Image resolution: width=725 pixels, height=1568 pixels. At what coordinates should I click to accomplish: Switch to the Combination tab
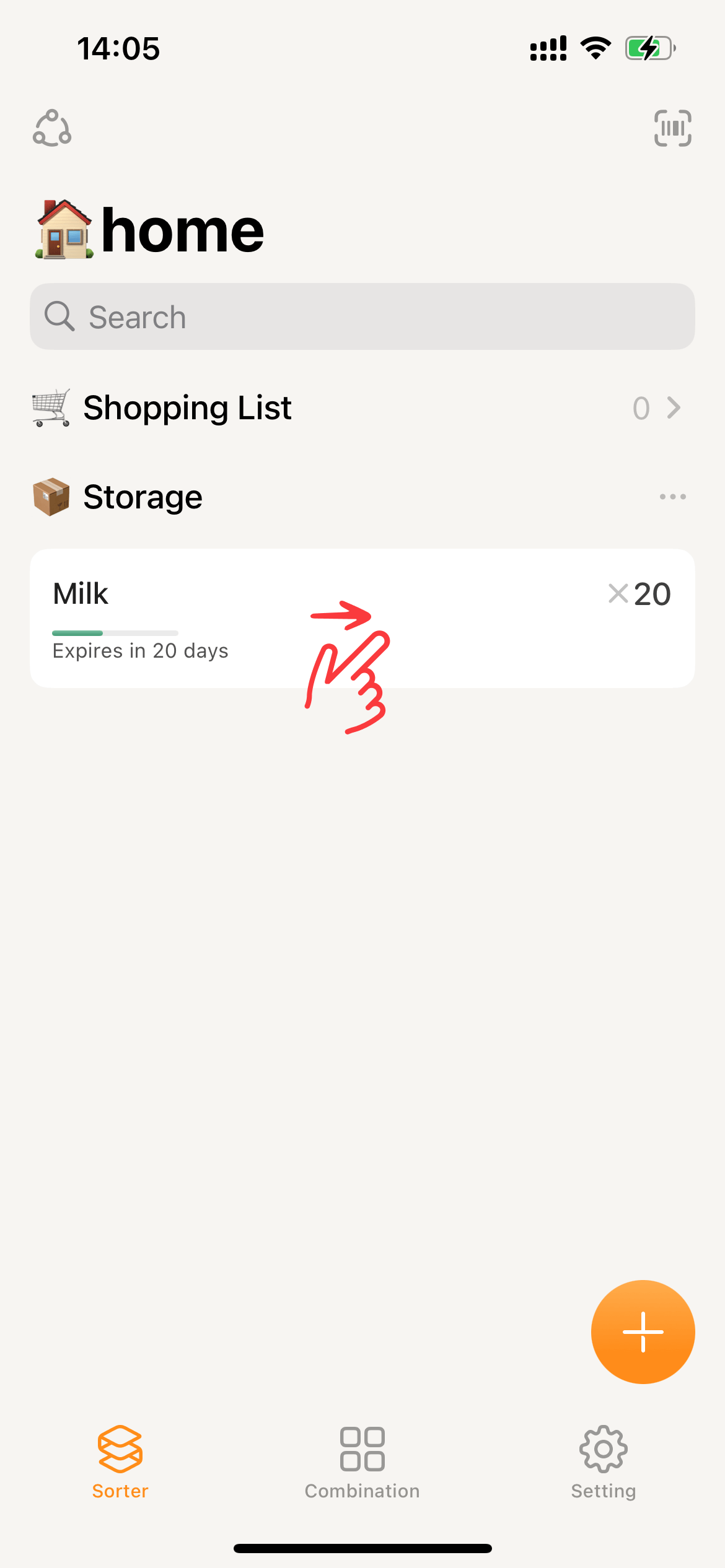tap(362, 1463)
